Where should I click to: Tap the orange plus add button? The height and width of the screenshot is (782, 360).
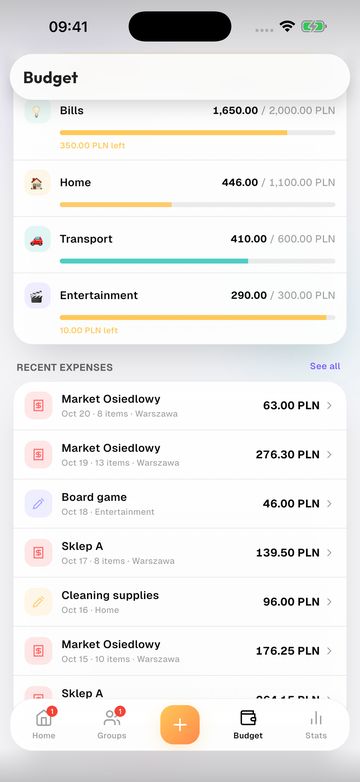click(180, 725)
